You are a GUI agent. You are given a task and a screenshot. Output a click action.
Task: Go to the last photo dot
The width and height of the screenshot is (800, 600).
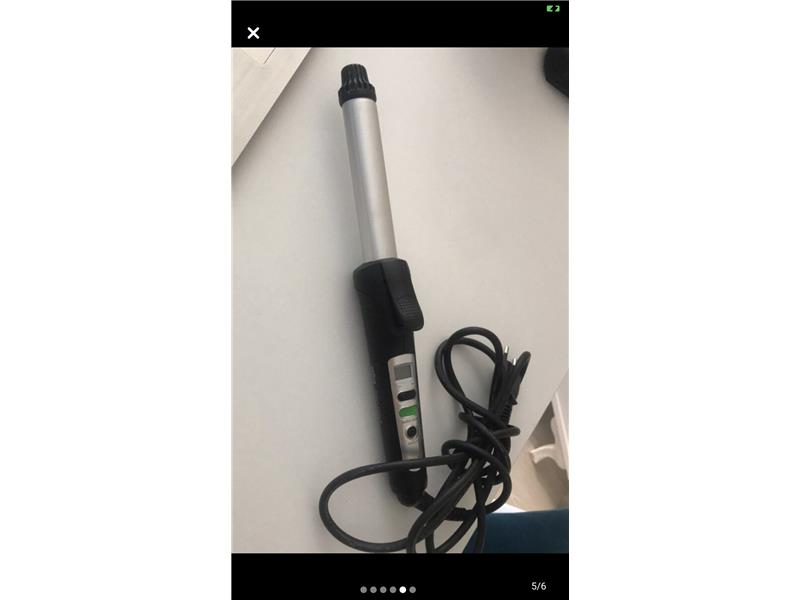pyautogui.click(x=412, y=590)
